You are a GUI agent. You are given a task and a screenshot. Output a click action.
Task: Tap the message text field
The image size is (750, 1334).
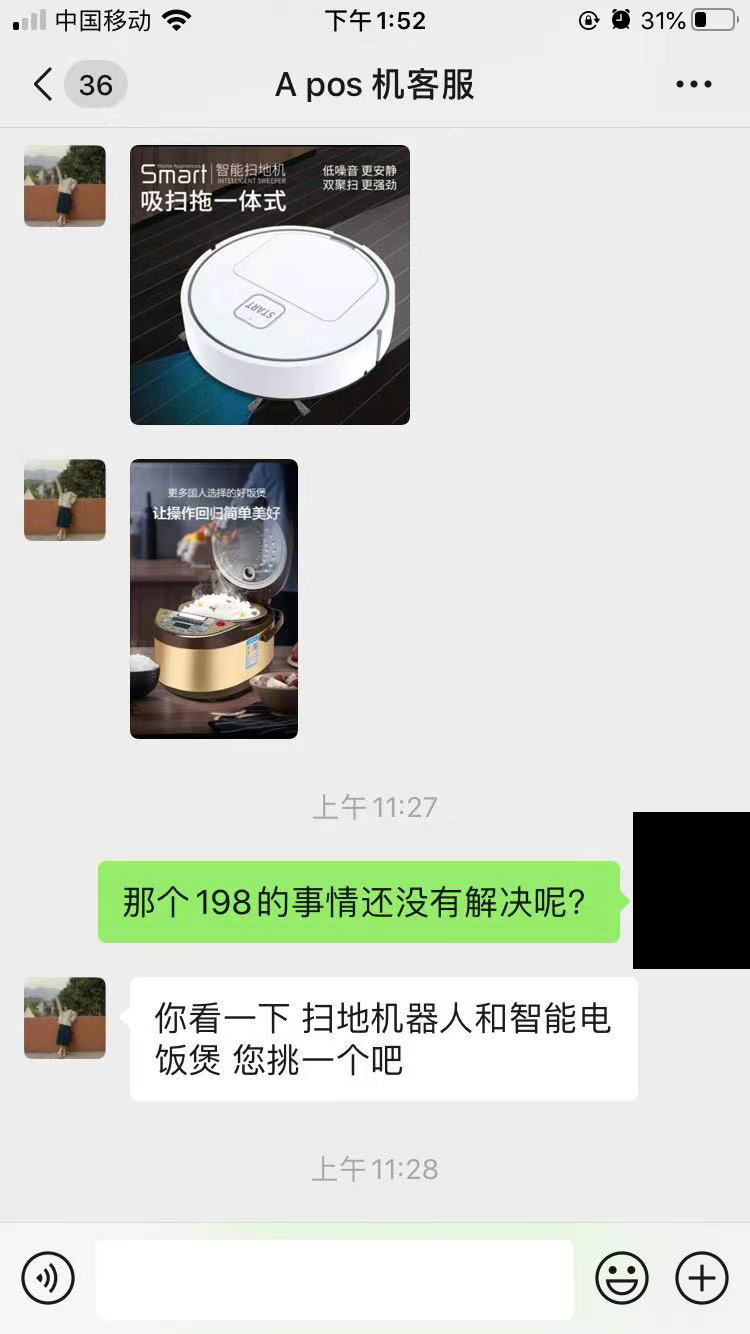tap(335, 1279)
